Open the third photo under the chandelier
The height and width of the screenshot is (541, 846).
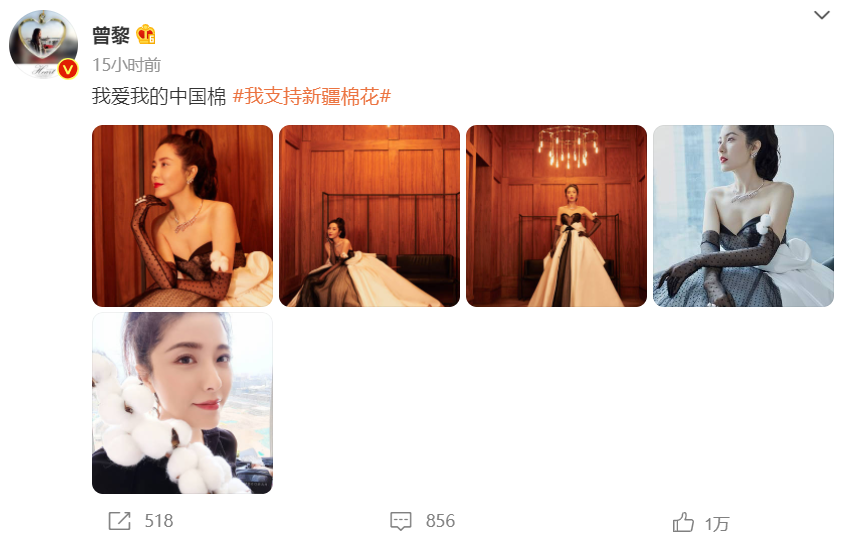click(556, 215)
